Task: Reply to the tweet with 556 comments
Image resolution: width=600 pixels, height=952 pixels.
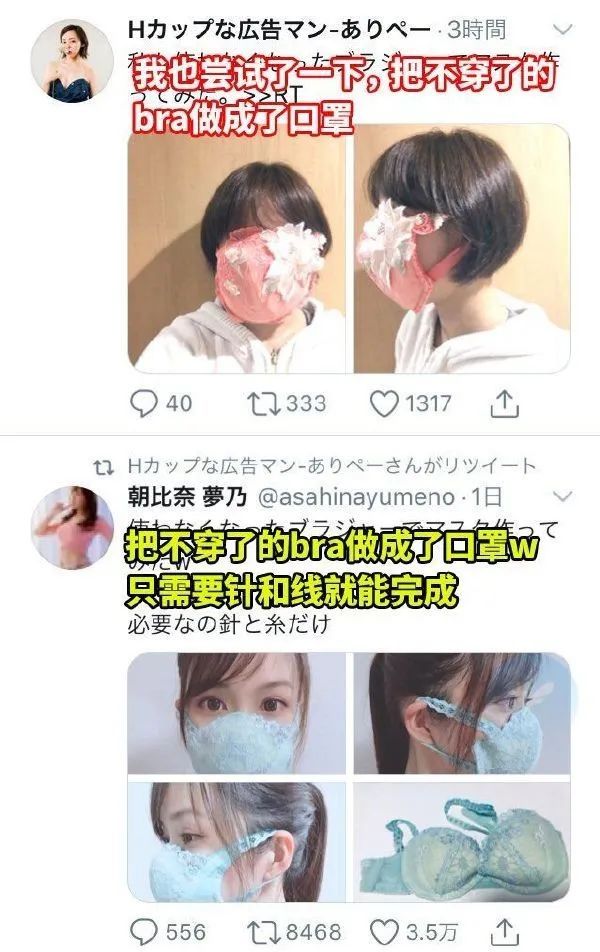Action: 146,932
